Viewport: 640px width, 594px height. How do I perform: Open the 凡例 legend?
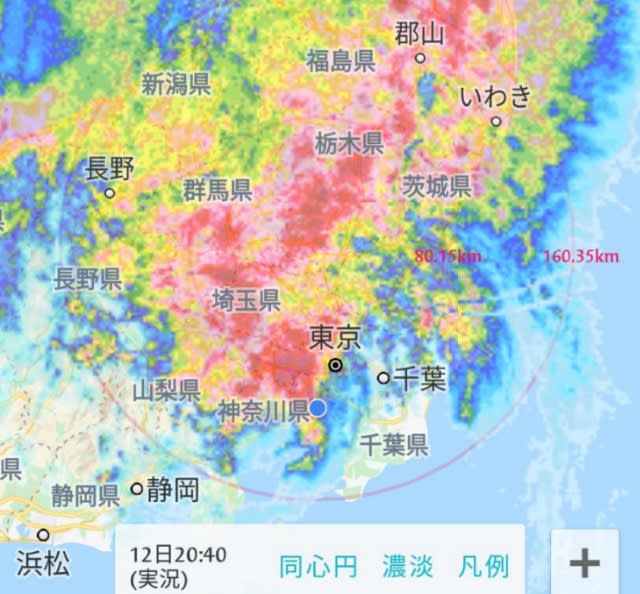pyautogui.click(x=483, y=566)
